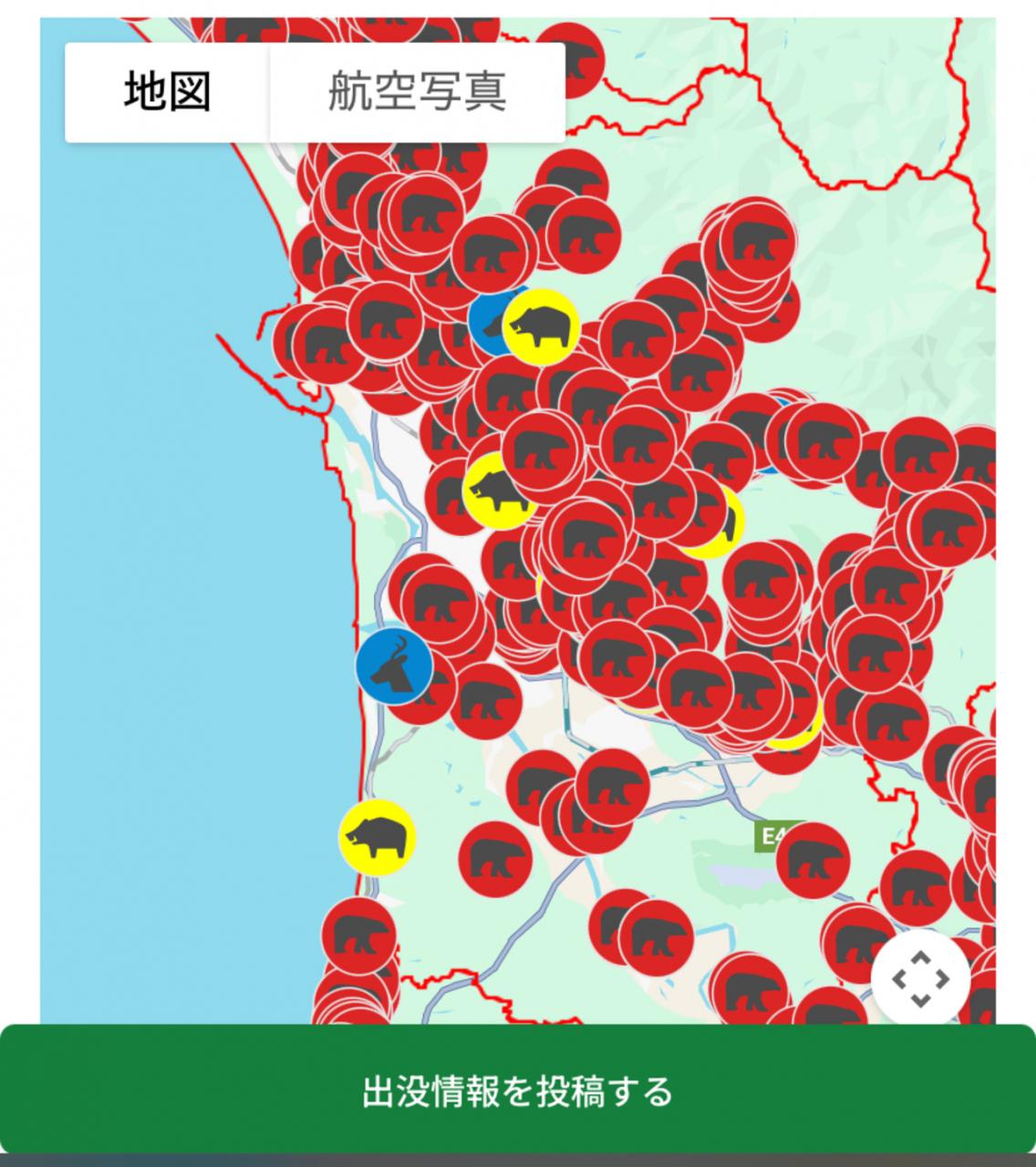Switch to the 地図 map view
1036x1167 pixels.
167,92
